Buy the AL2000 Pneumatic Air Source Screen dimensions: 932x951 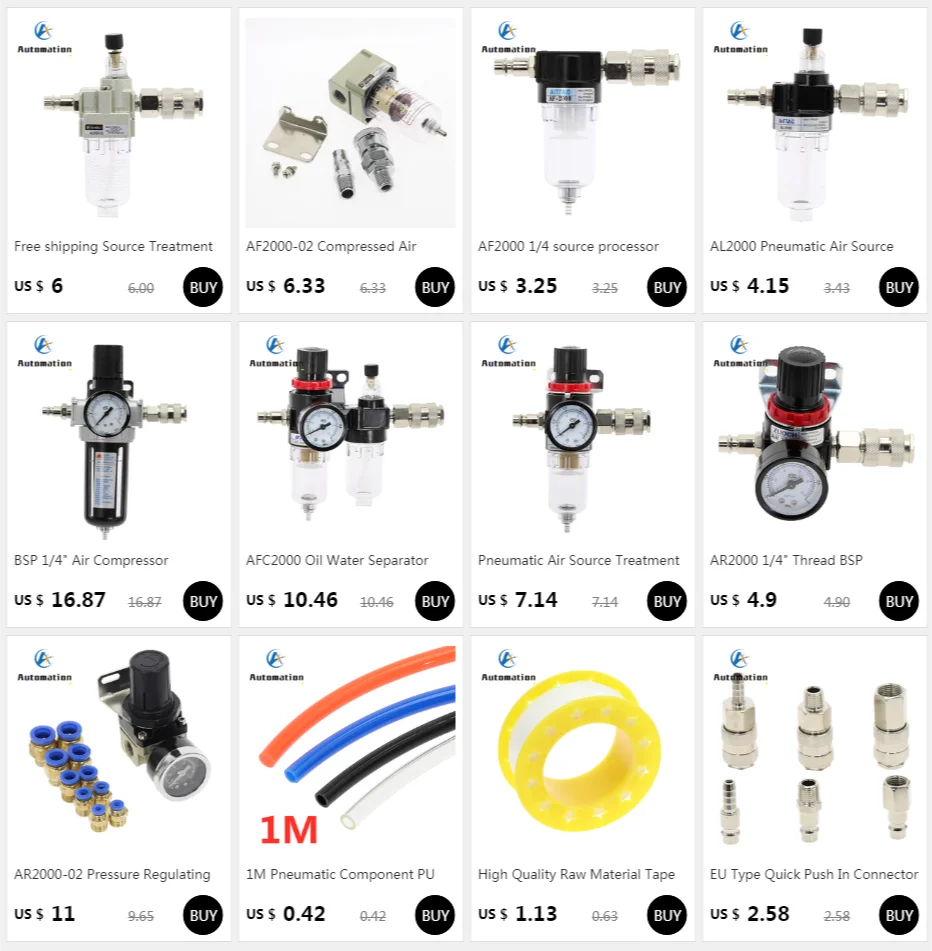tap(899, 287)
